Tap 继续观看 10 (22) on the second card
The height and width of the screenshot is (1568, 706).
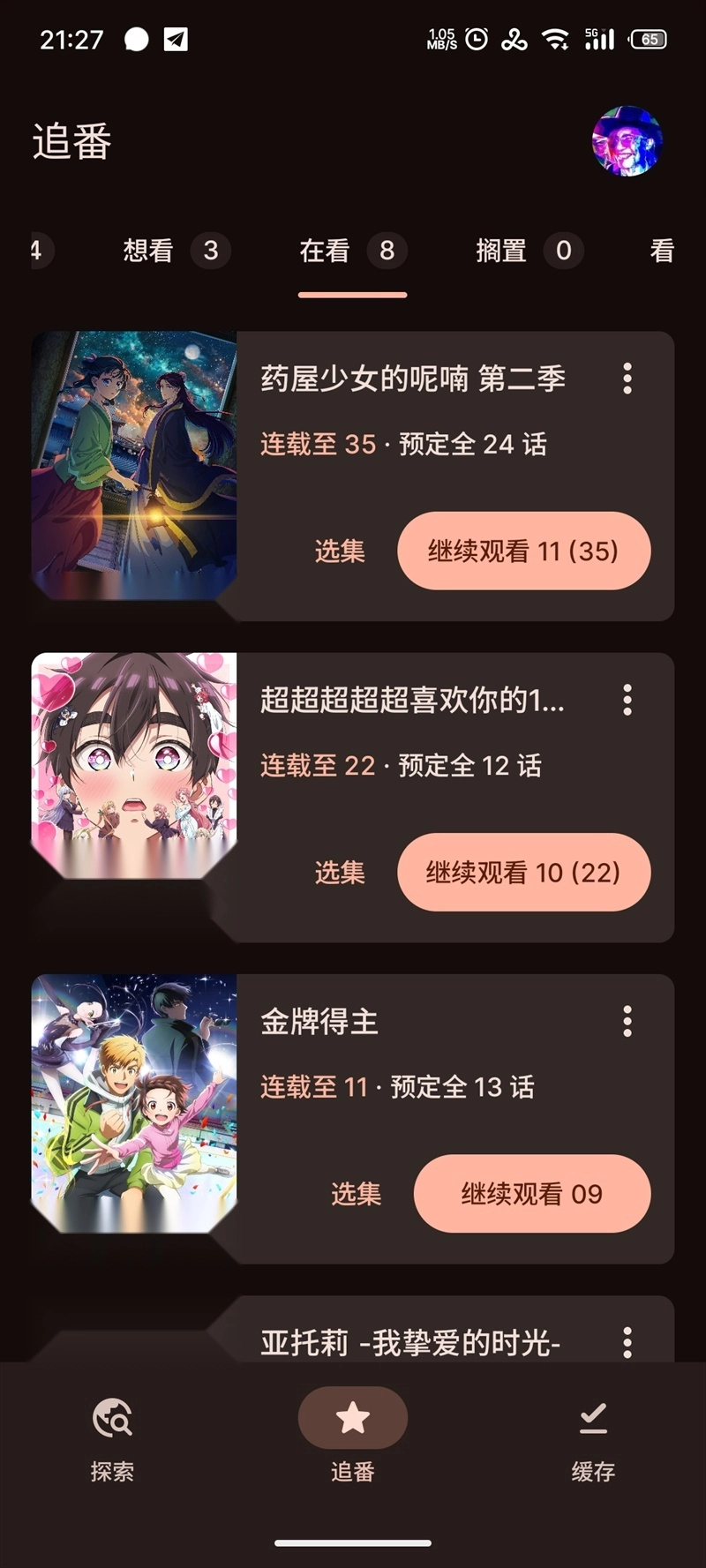(523, 872)
